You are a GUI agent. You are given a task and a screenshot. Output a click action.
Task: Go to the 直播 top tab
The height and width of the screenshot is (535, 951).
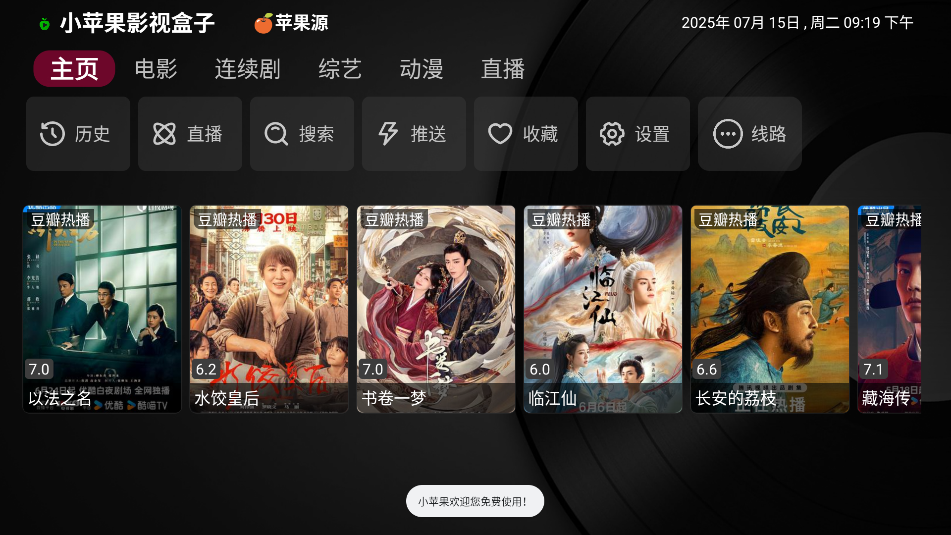(502, 69)
